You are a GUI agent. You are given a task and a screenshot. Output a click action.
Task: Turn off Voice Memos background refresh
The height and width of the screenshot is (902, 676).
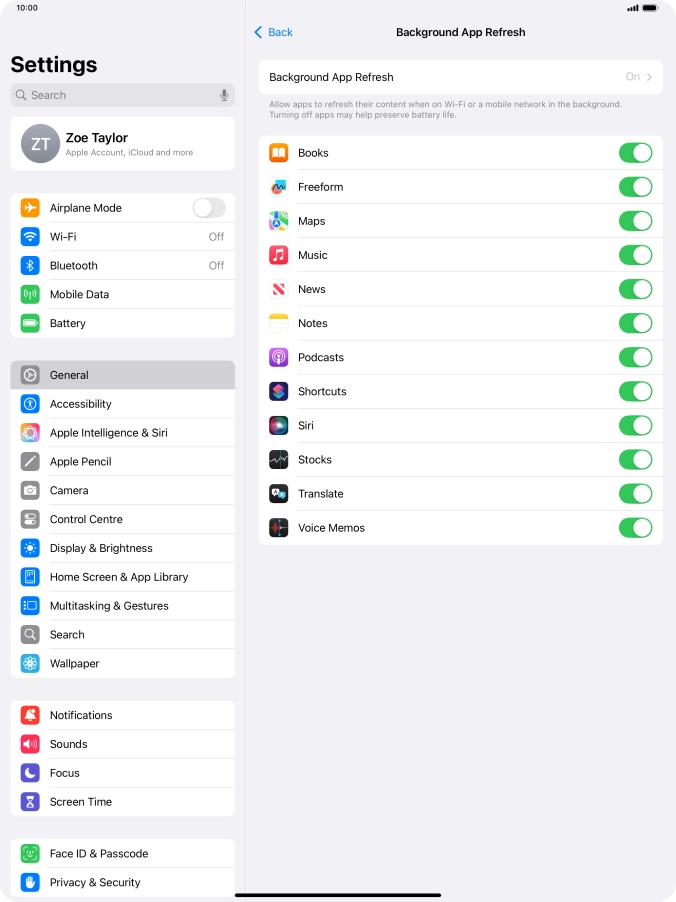tap(635, 528)
